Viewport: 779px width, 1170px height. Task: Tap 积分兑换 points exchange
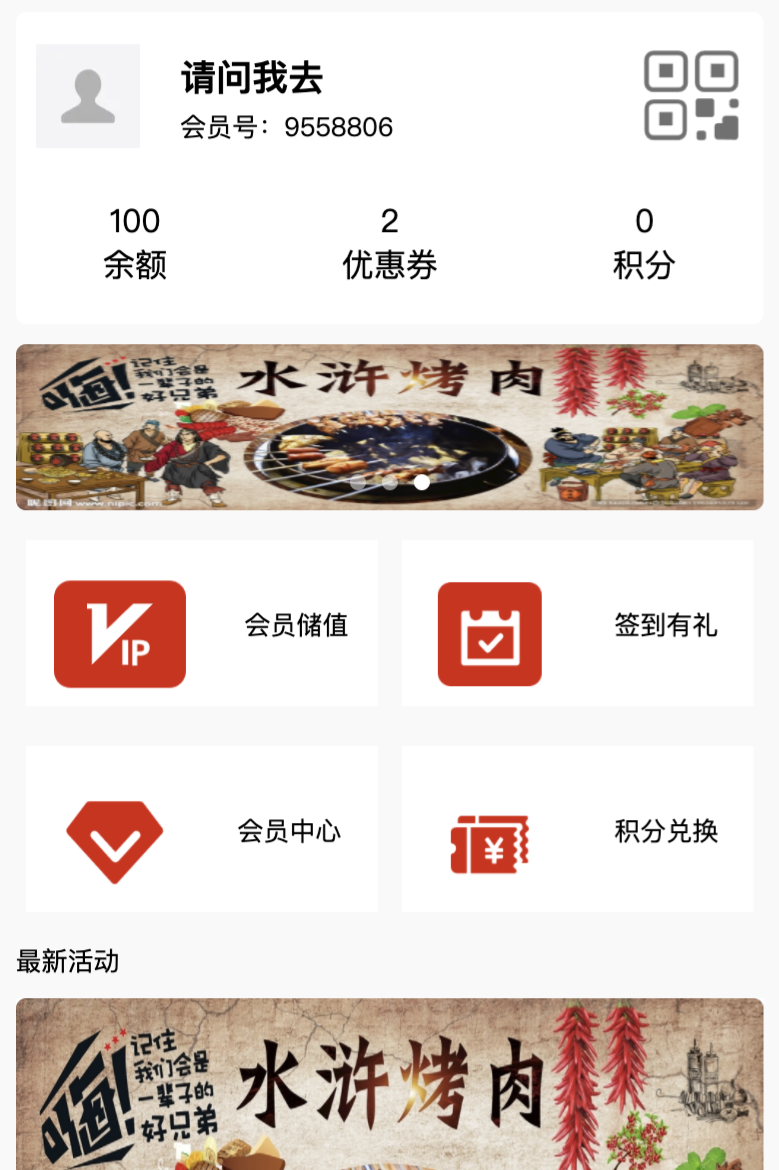(577, 828)
